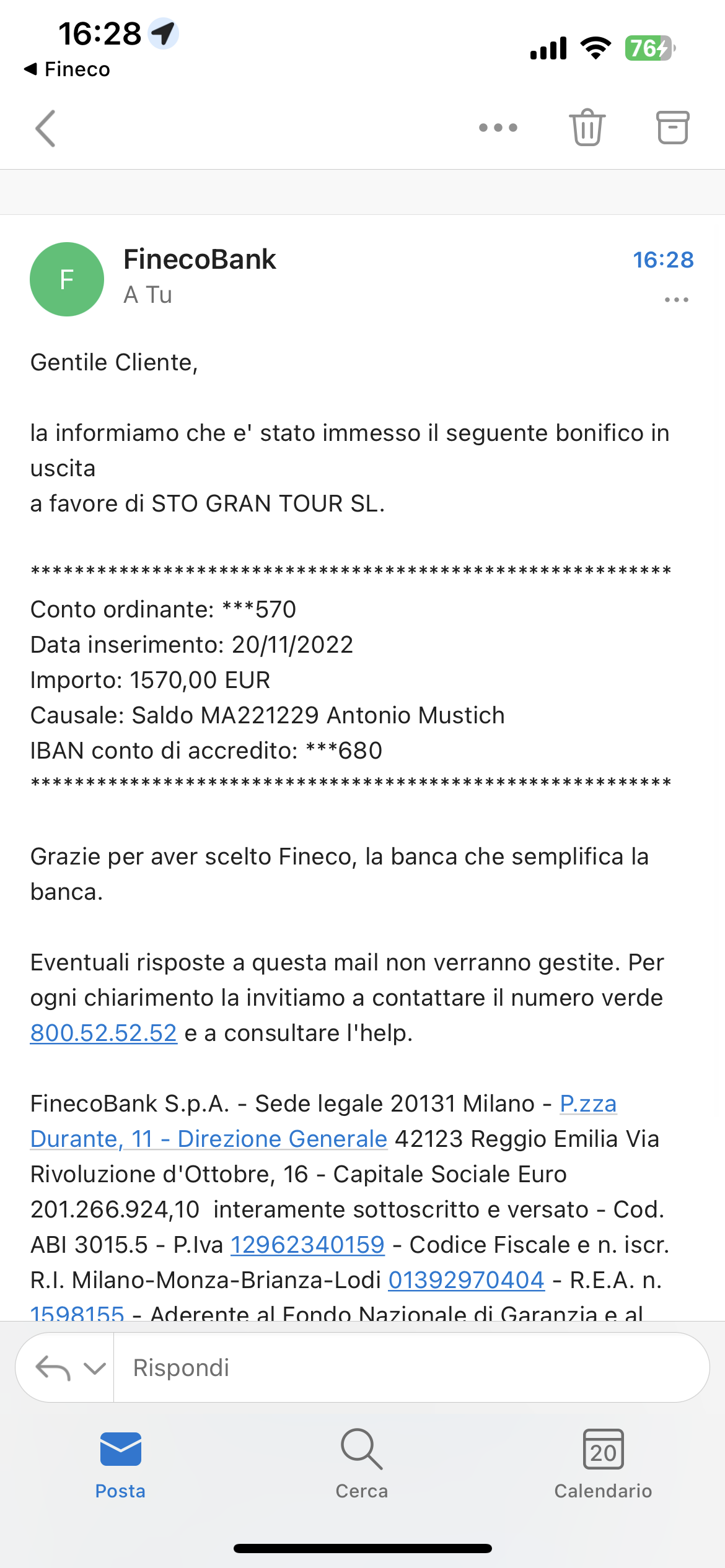The width and height of the screenshot is (725, 1568).
Task: Archive this FinecoBank email
Action: [672, 128]
